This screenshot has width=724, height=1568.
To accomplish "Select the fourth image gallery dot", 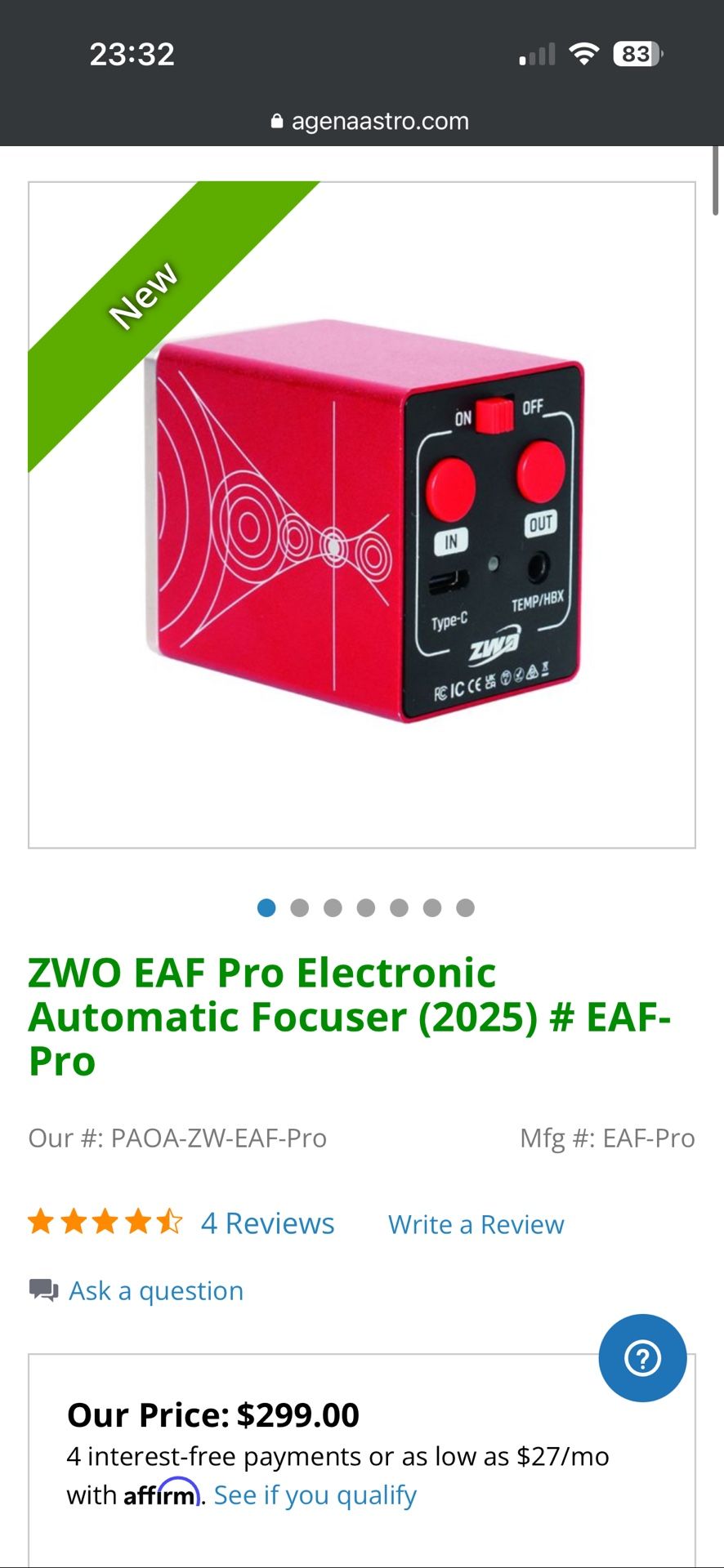I will click(x=366, y=908).
